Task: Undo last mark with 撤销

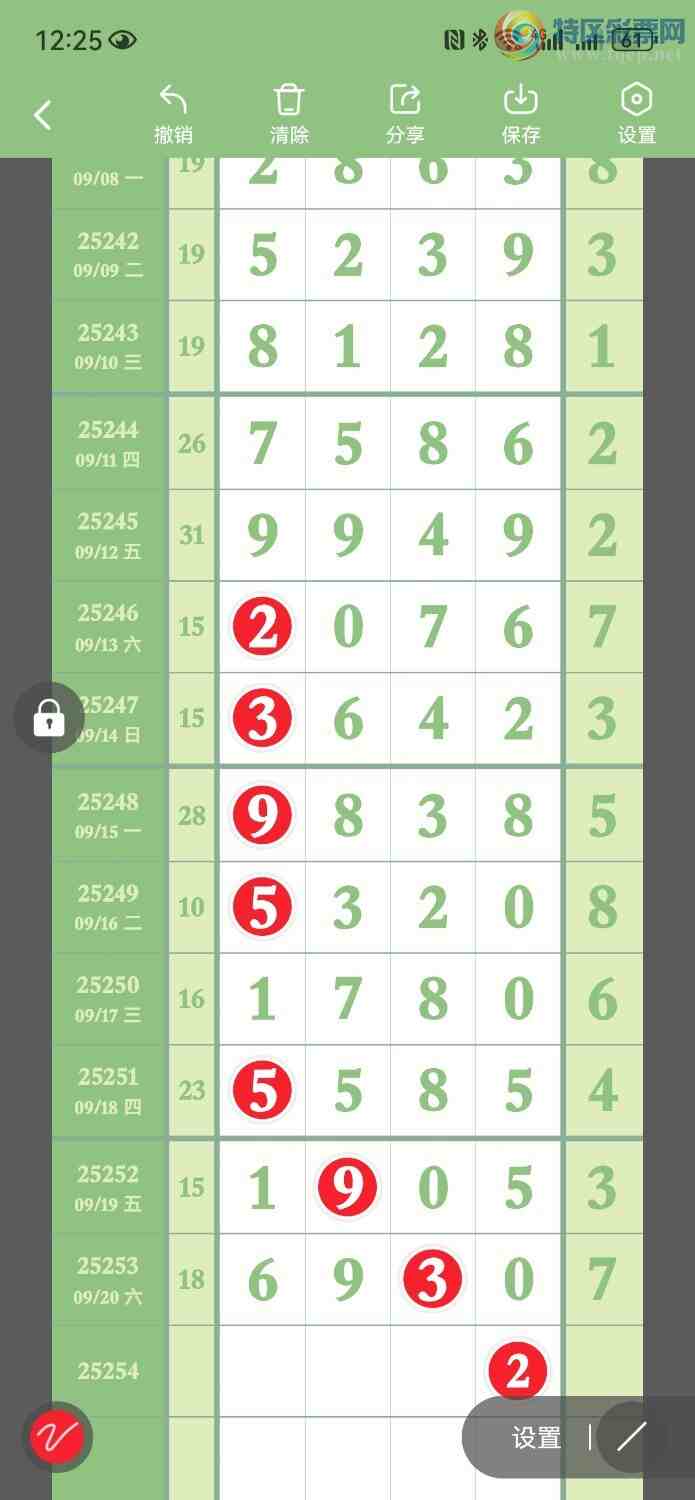Action: [173, 114]
